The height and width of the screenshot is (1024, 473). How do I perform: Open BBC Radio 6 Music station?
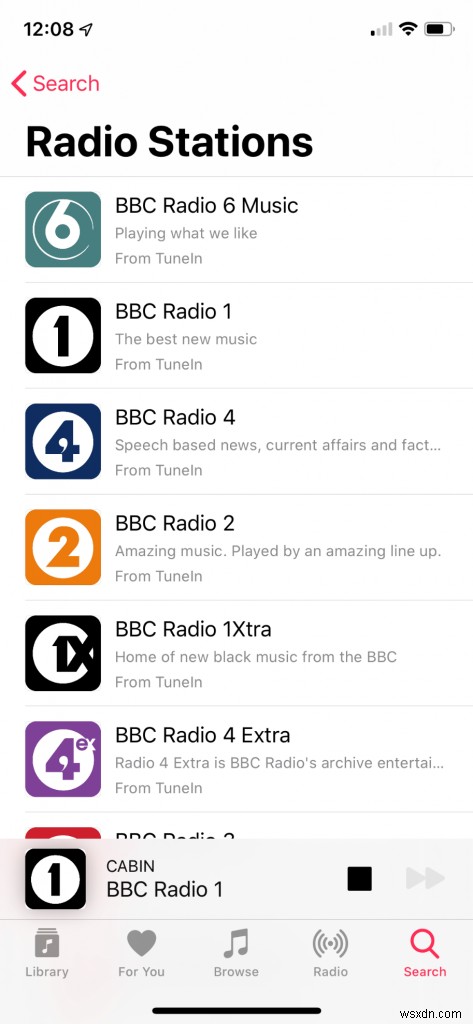point(236,230)
